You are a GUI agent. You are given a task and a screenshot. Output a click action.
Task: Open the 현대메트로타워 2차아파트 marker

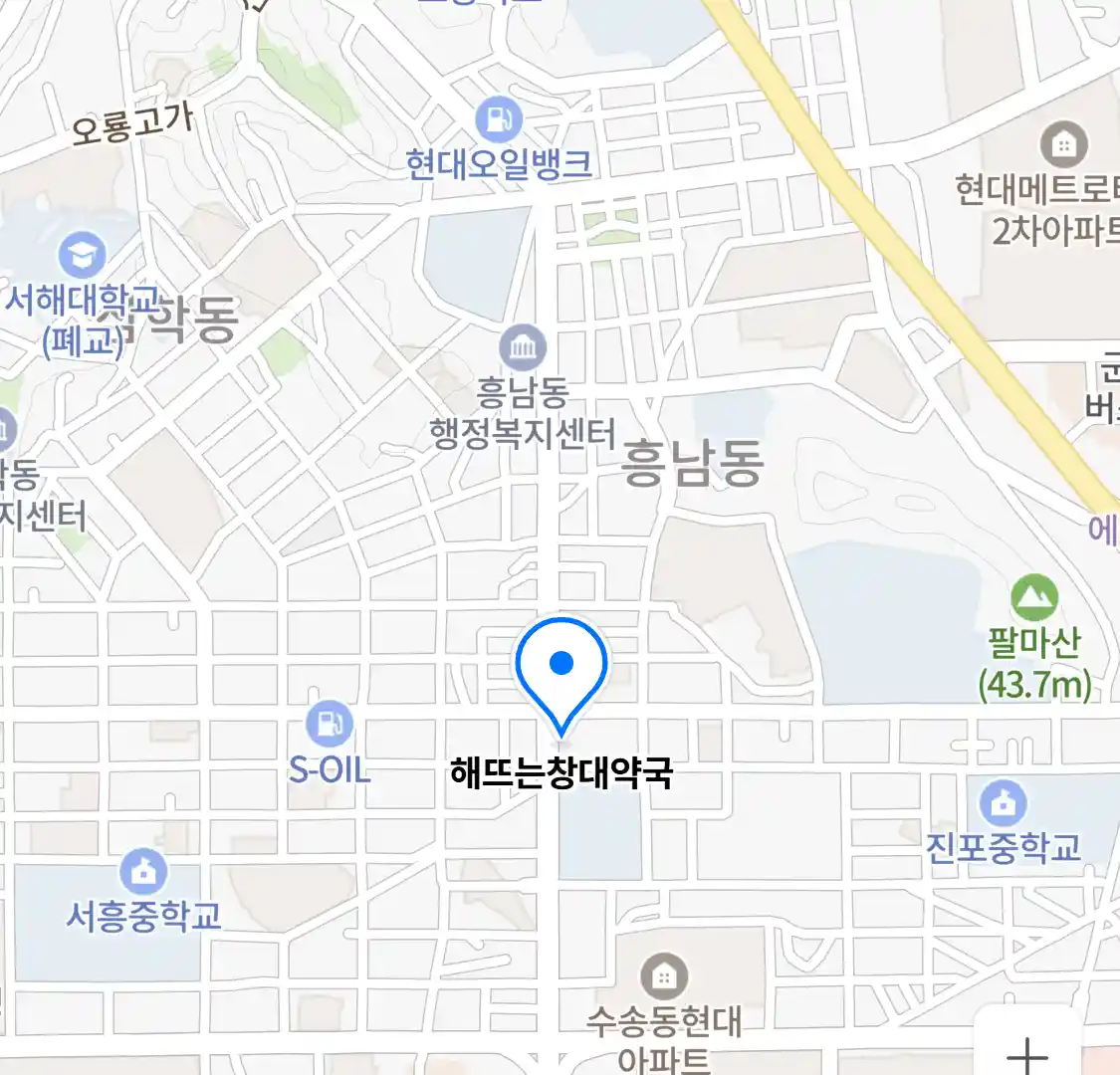click(x=1064, y=145)
